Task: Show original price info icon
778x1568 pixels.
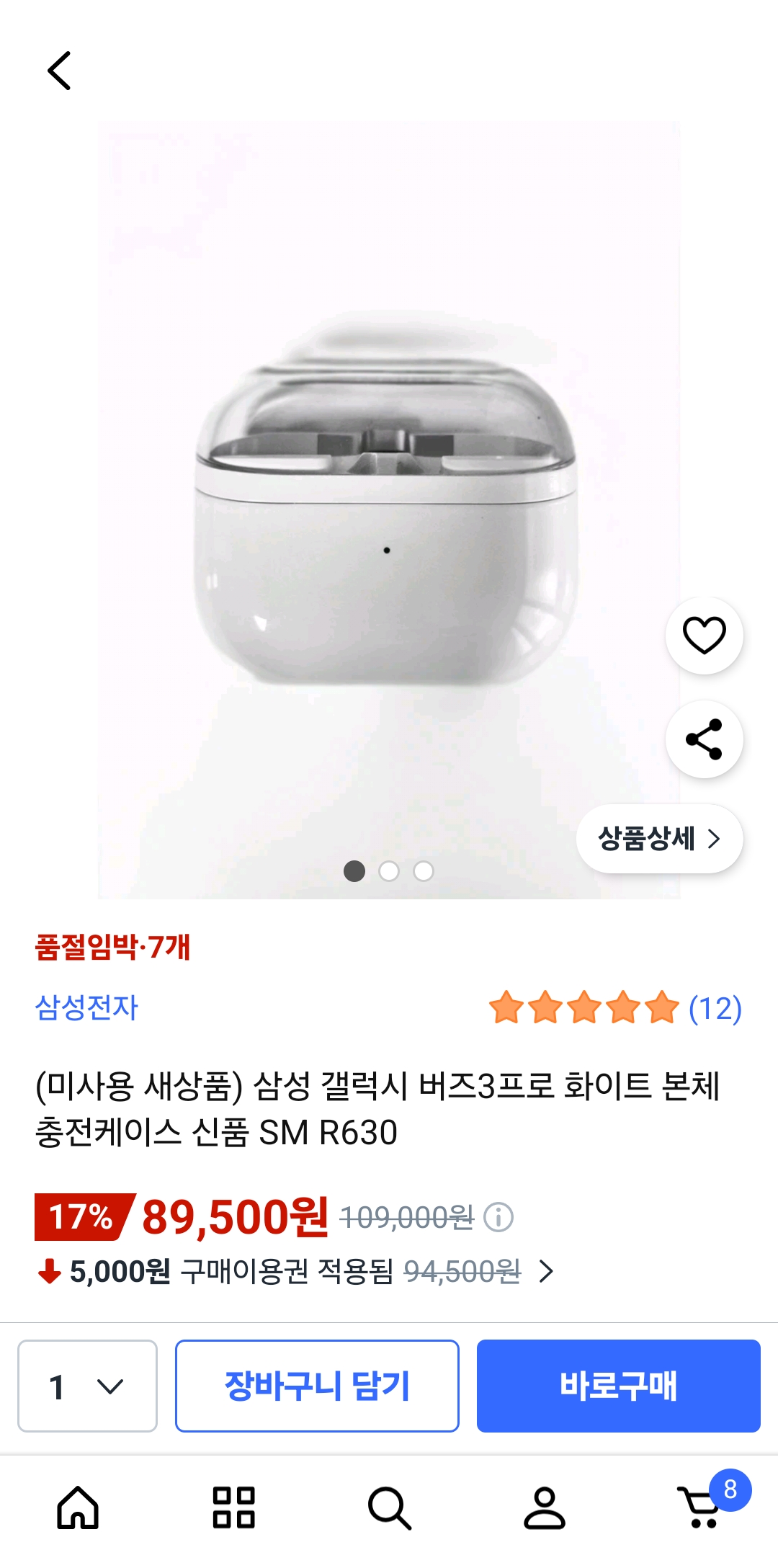Action: (x=498, y=1218)
